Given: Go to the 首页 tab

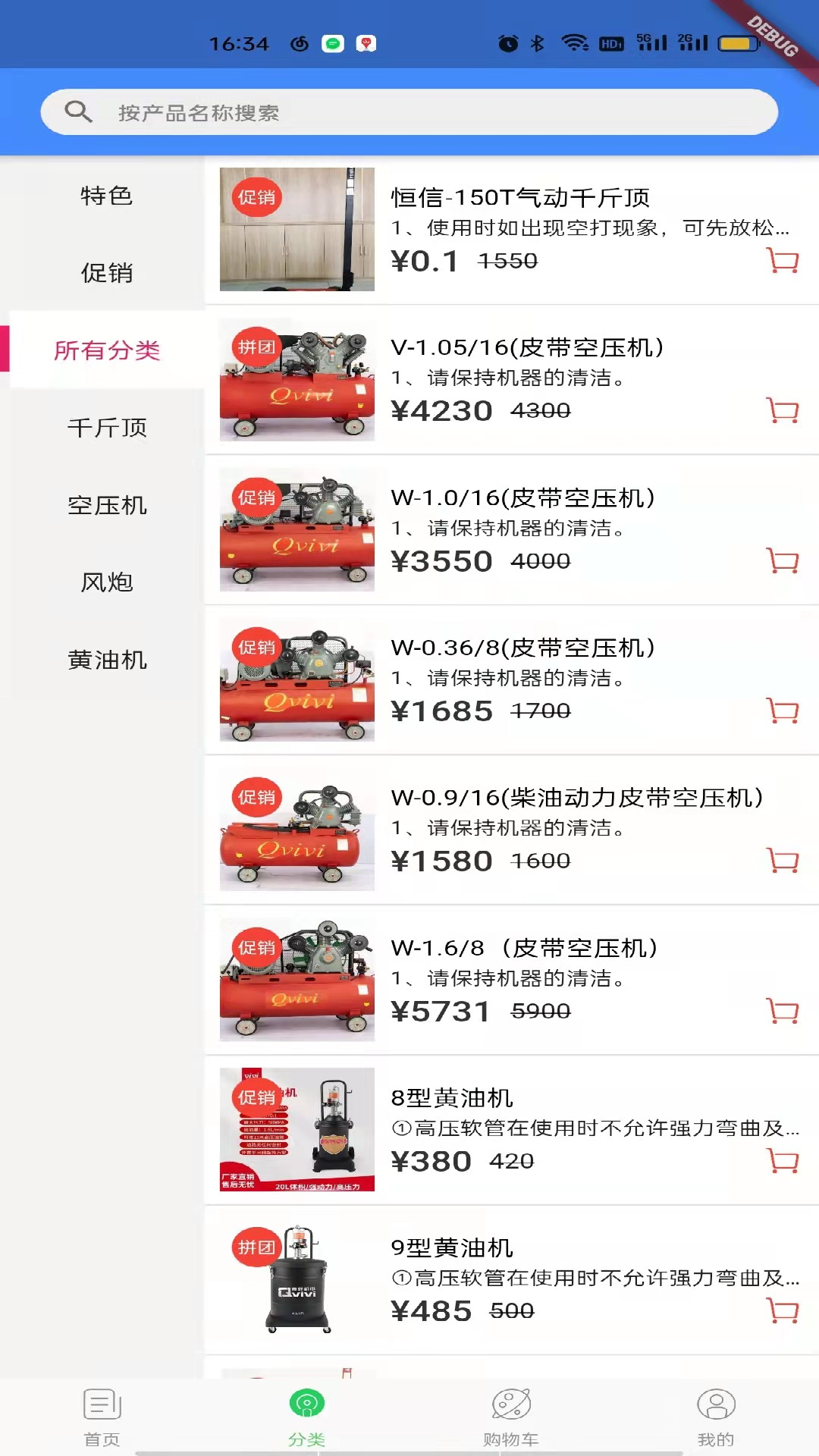Looking at the screenshot, I should (x=102, y=1417).
